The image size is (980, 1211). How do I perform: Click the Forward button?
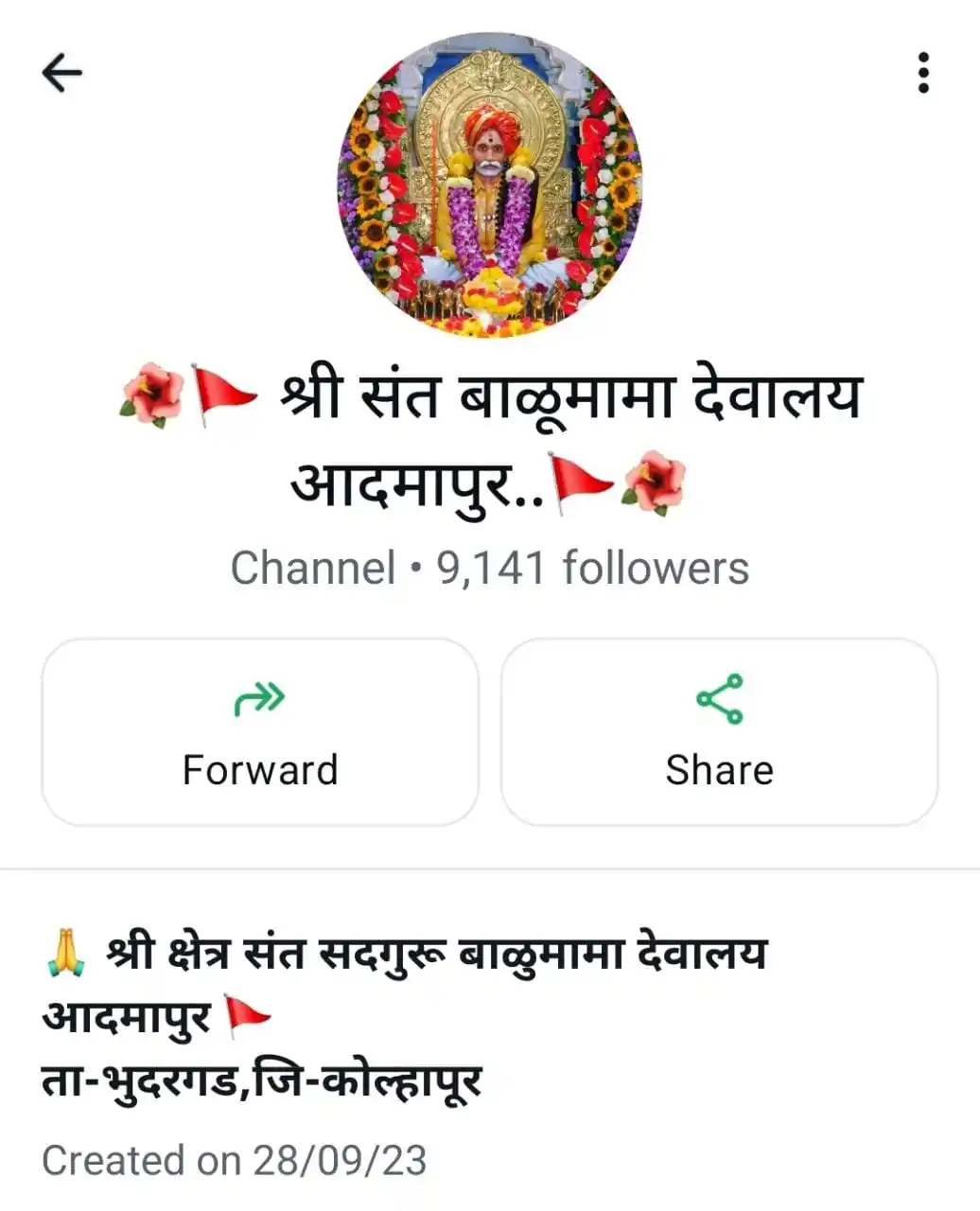point(258,768)
